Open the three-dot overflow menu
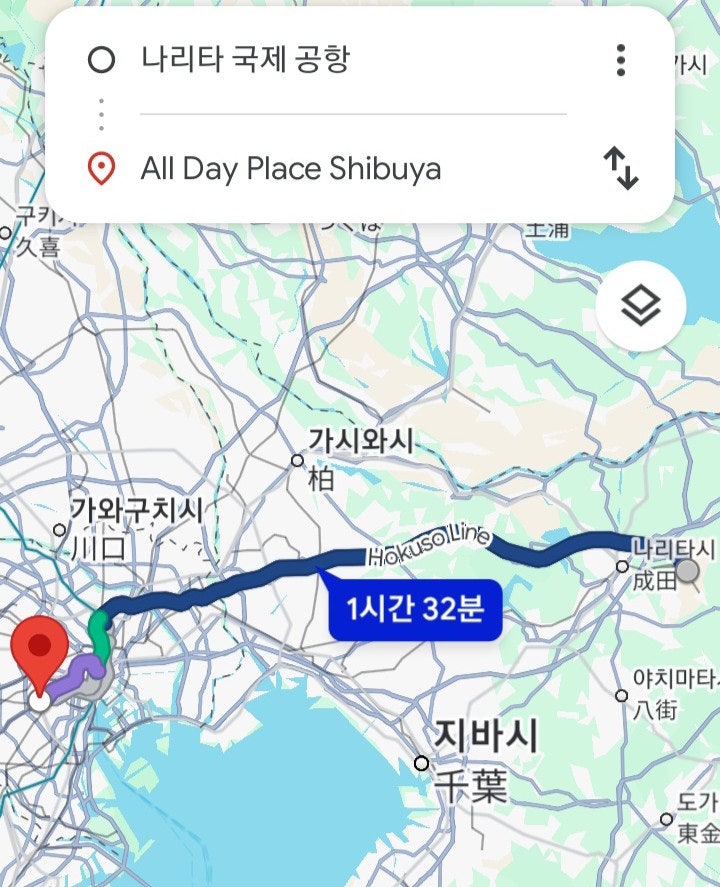The height and width of the screenshot is (887, 720). click(621, 60)
